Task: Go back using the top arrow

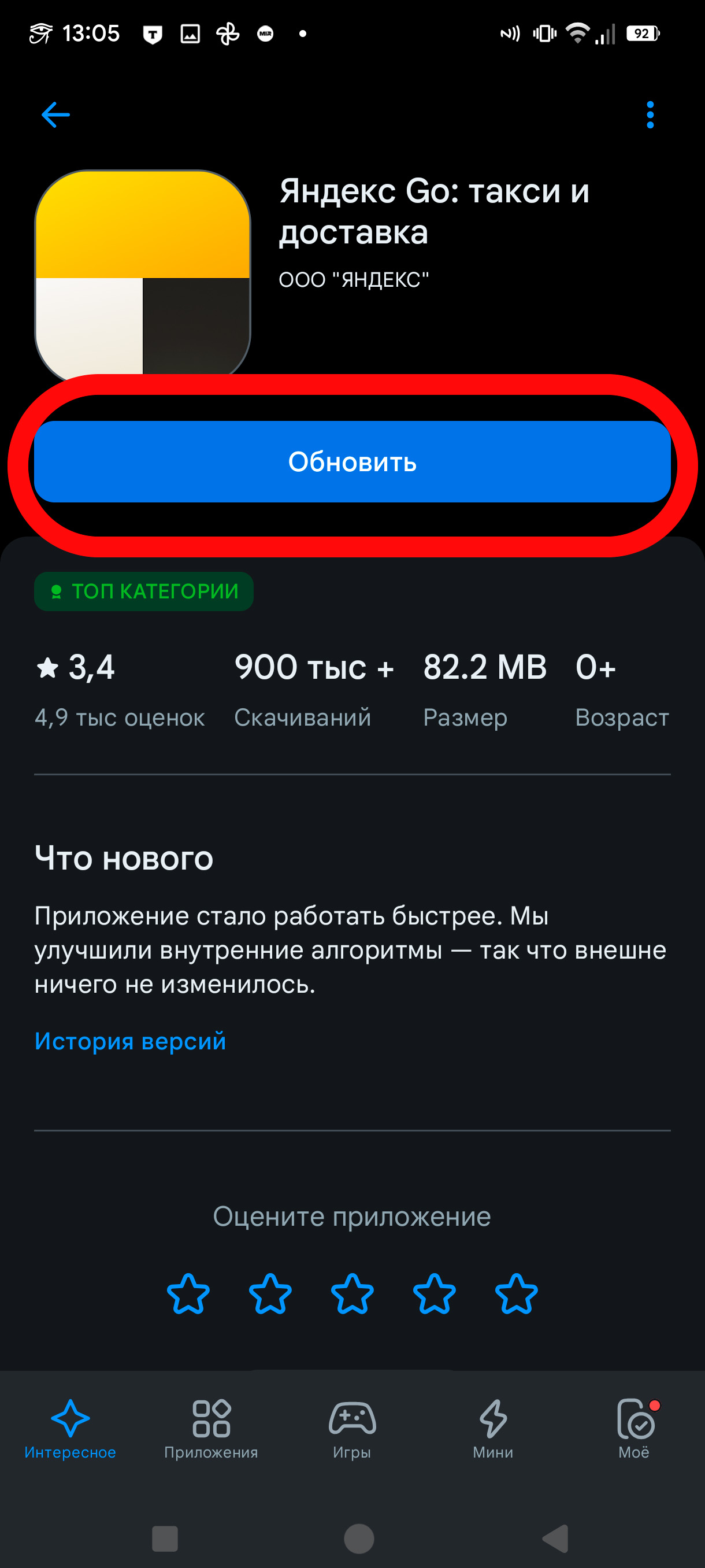Action: (x=55, y=114)
